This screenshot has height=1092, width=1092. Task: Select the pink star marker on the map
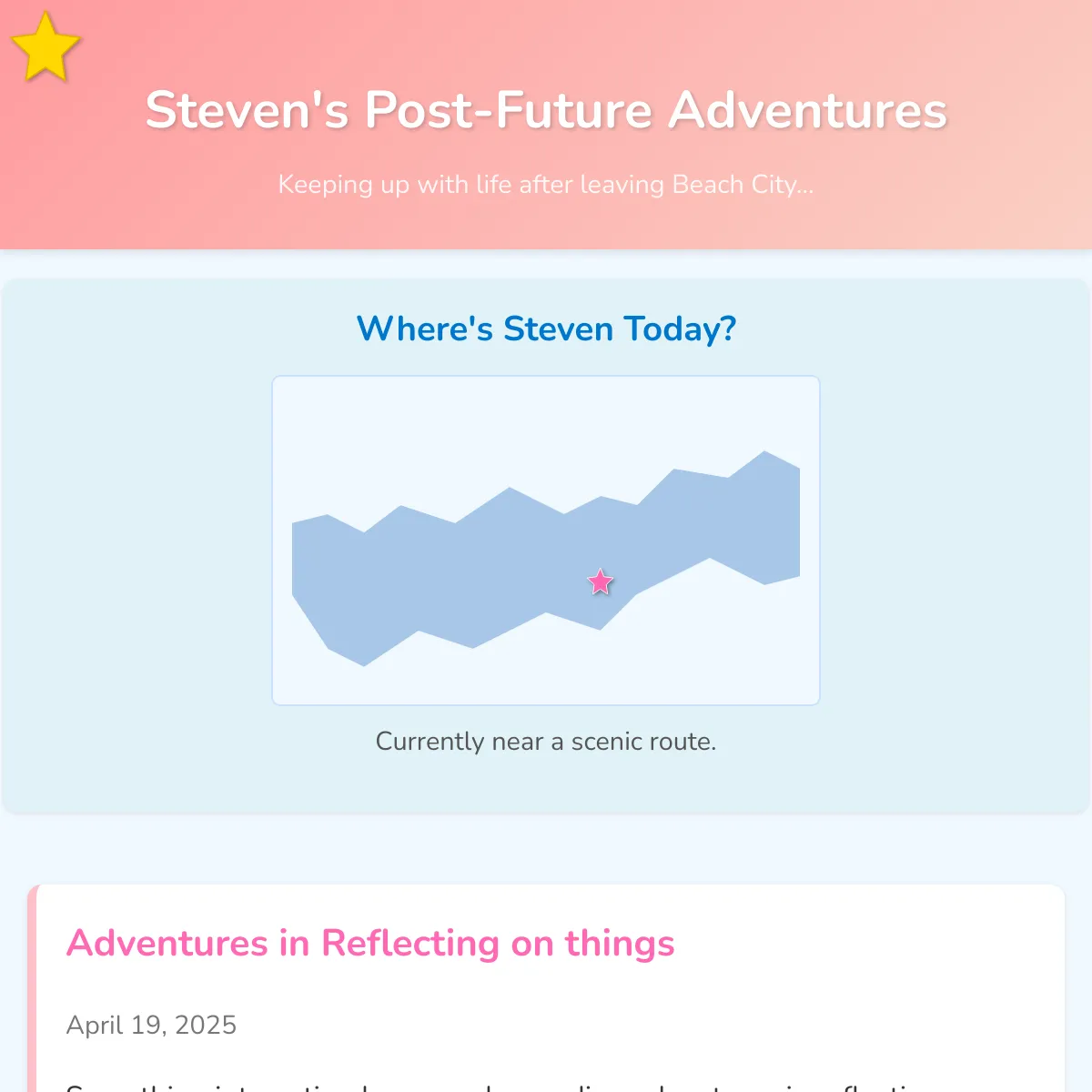pyautogui.click(x=601, y=581)
